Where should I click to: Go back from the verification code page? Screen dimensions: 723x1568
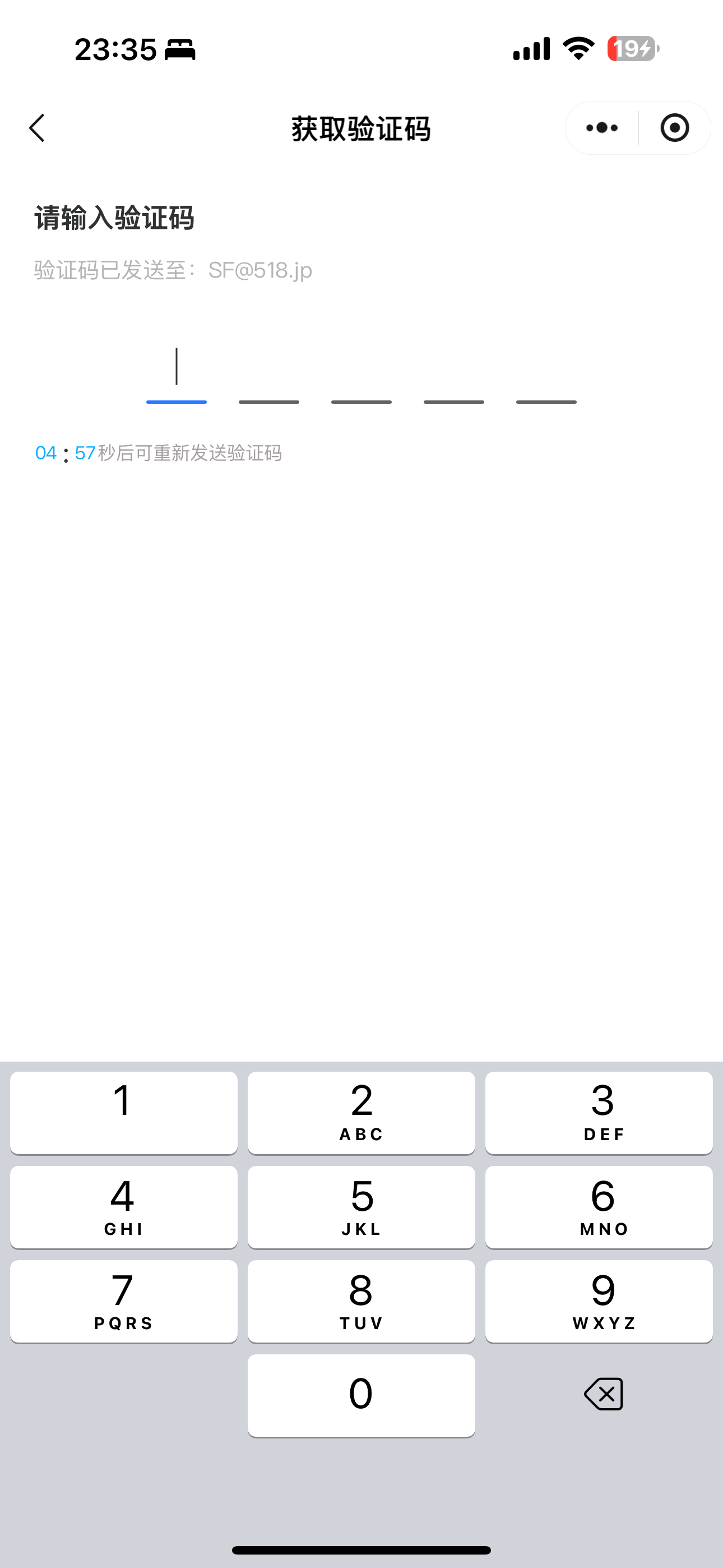pos(37,128)
